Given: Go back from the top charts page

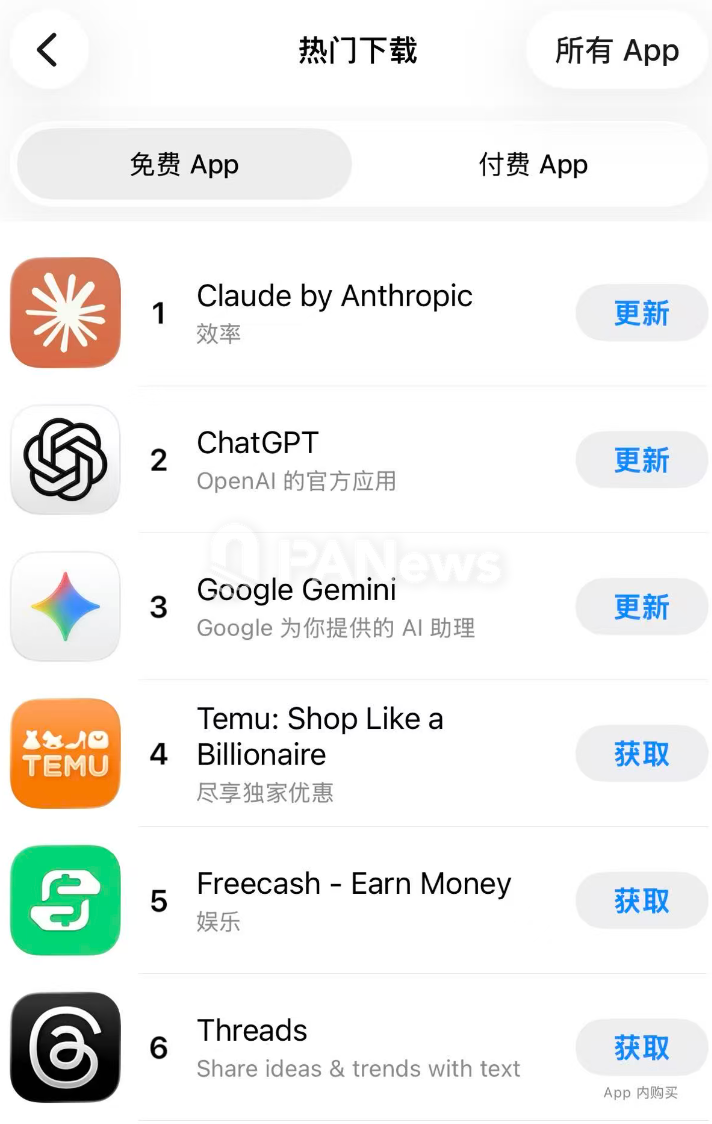Looking at the screenshot, I should (48, 50).
